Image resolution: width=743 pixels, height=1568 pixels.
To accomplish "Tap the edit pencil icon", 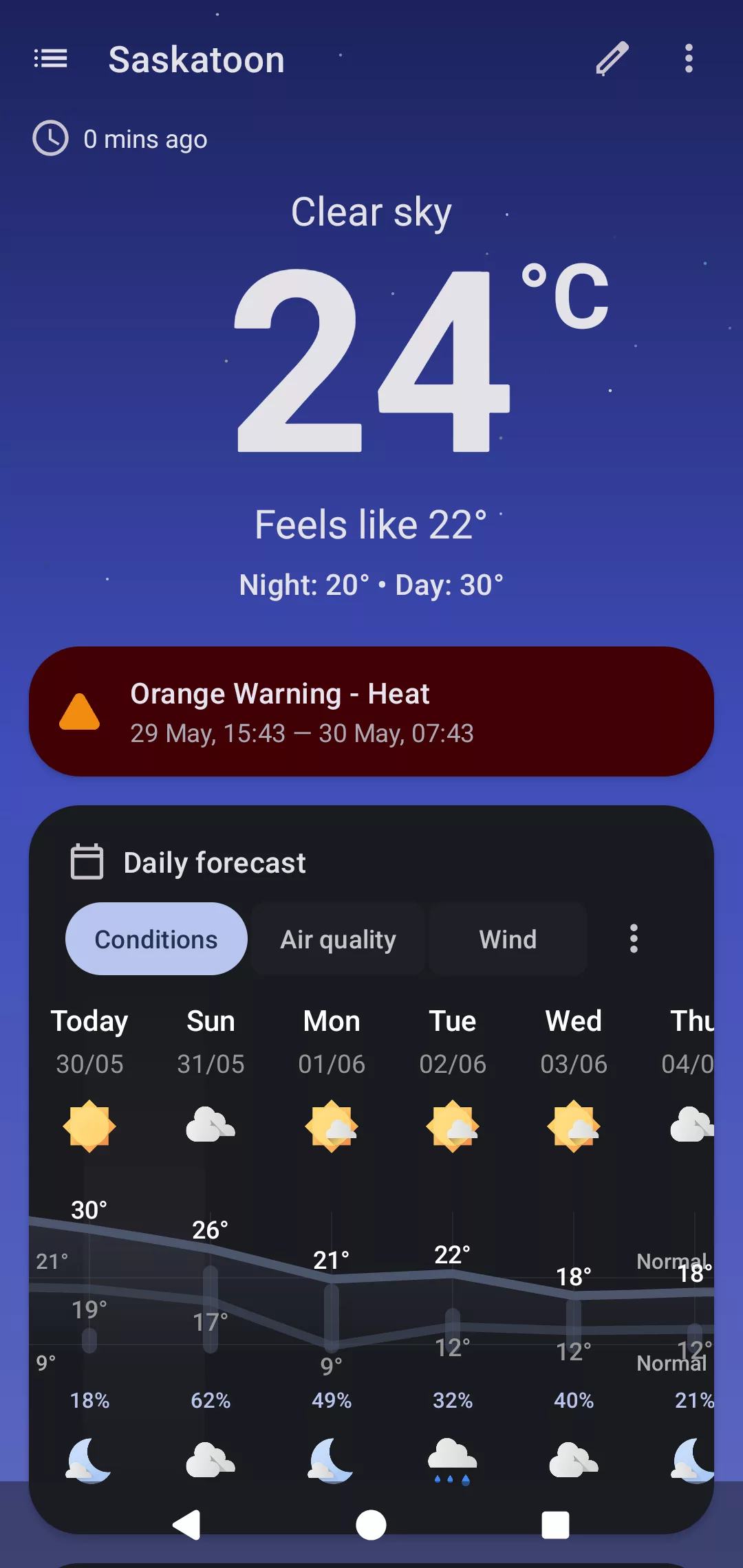I will click(x=612, y=59).
